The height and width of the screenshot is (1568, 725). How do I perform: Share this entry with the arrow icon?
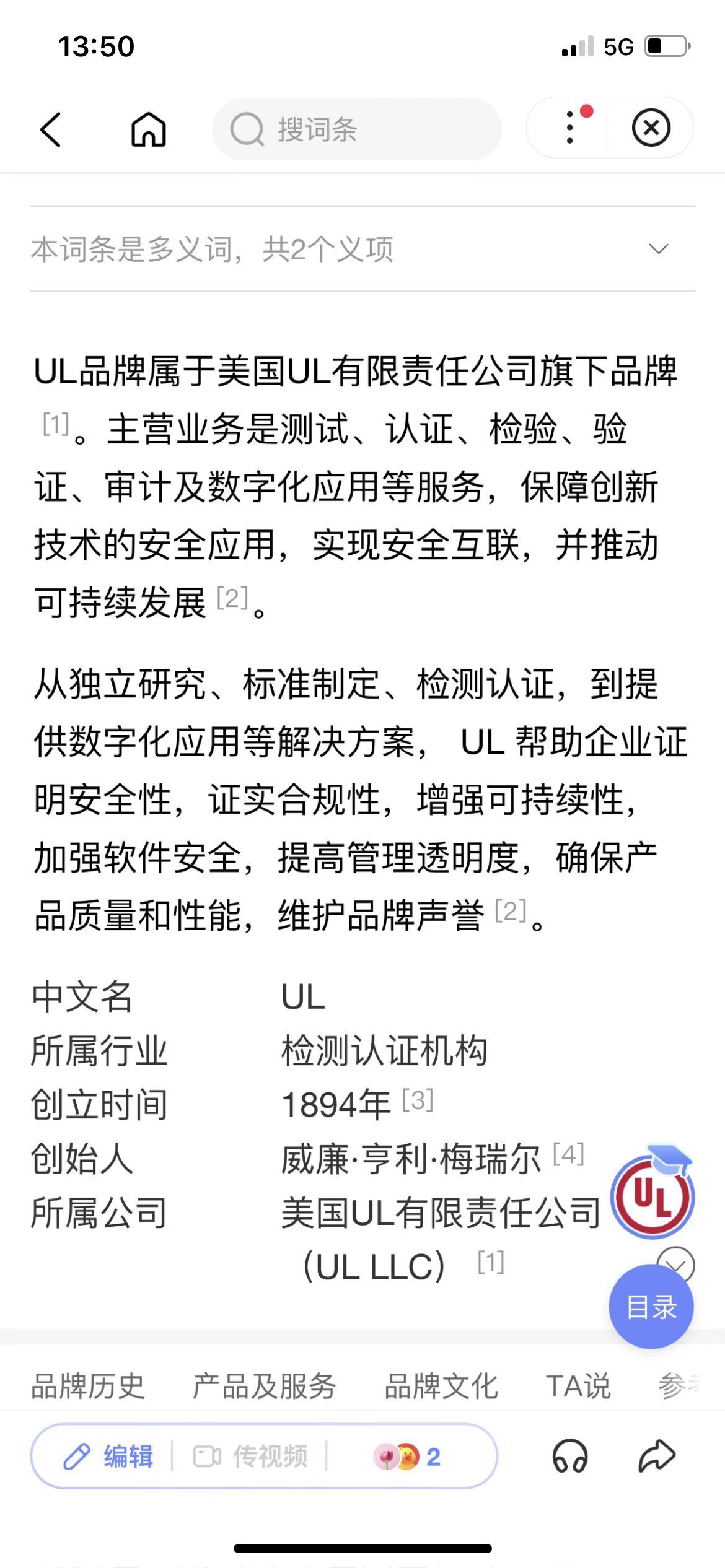click(x=657, y=1455)
